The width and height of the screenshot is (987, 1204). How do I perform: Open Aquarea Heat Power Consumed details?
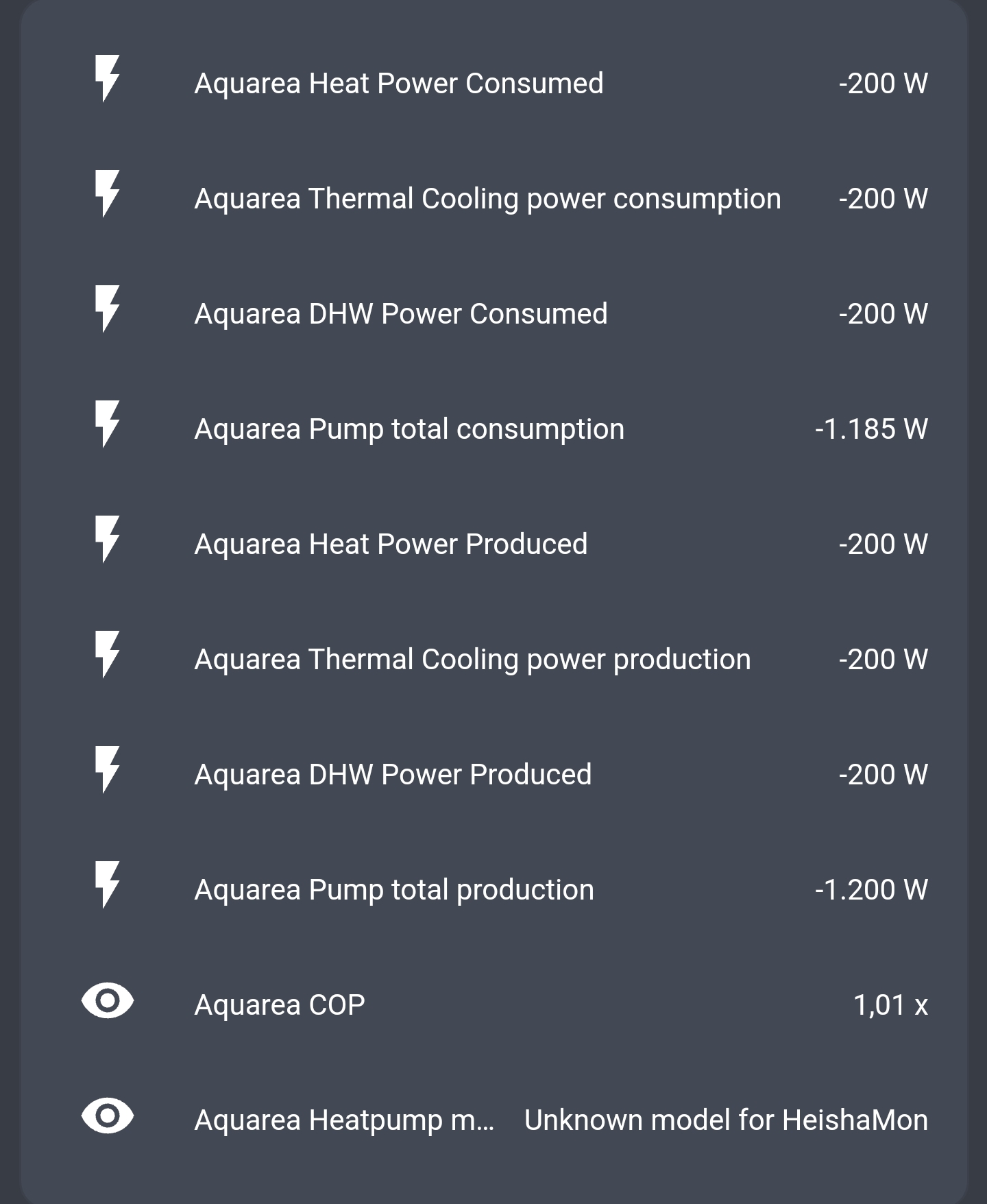pyautogui.click(x=398, y=84)
